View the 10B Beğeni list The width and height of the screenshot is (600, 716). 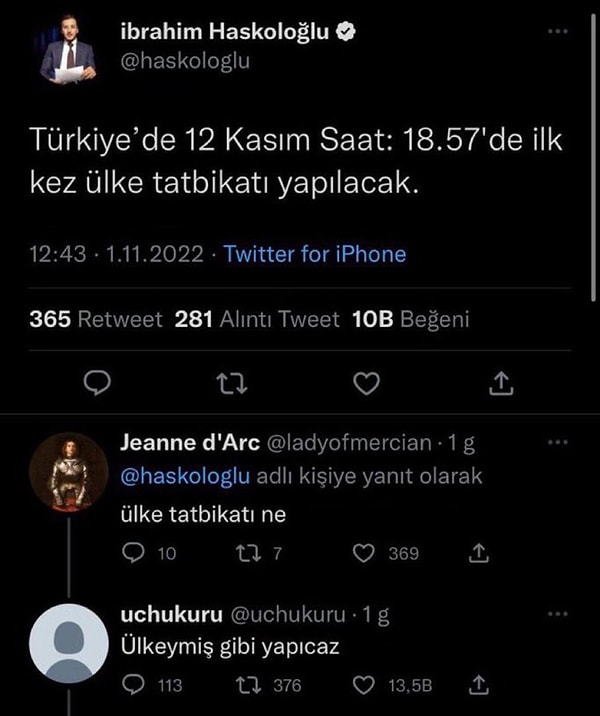(411, 319)
